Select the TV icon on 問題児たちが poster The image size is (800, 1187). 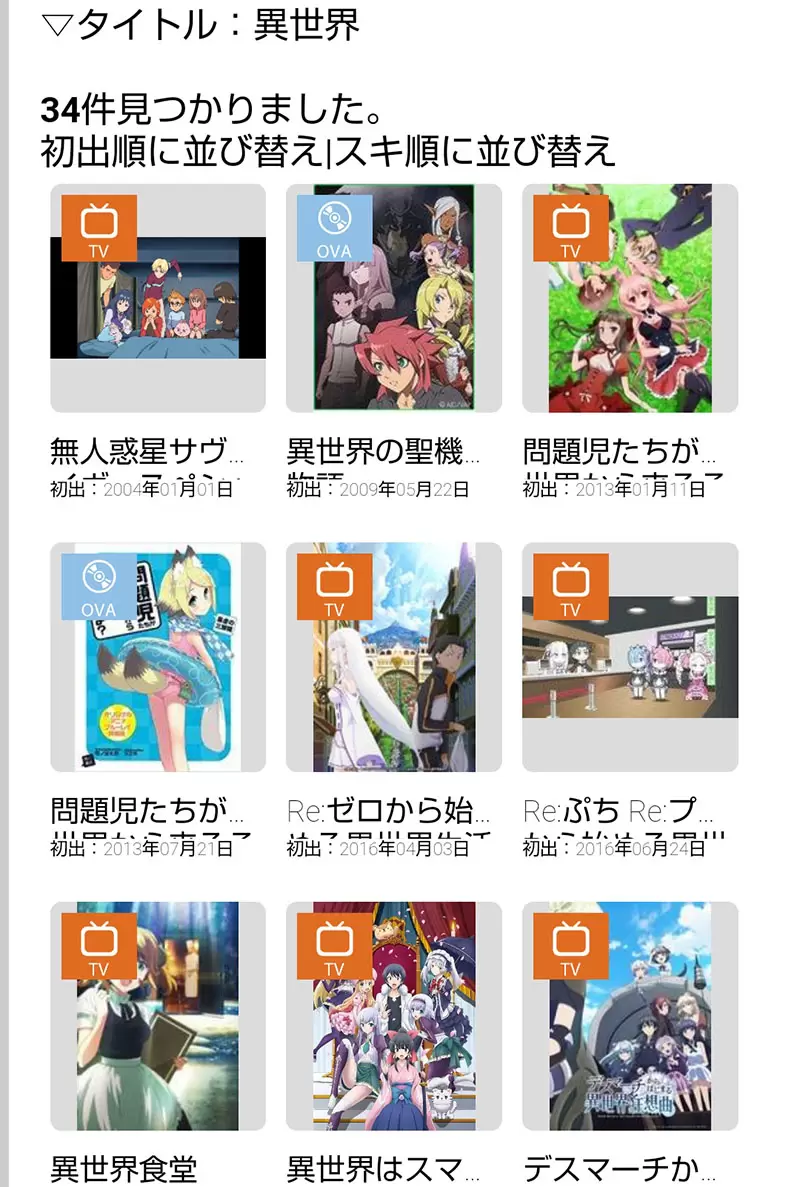(x=570, y=228)
